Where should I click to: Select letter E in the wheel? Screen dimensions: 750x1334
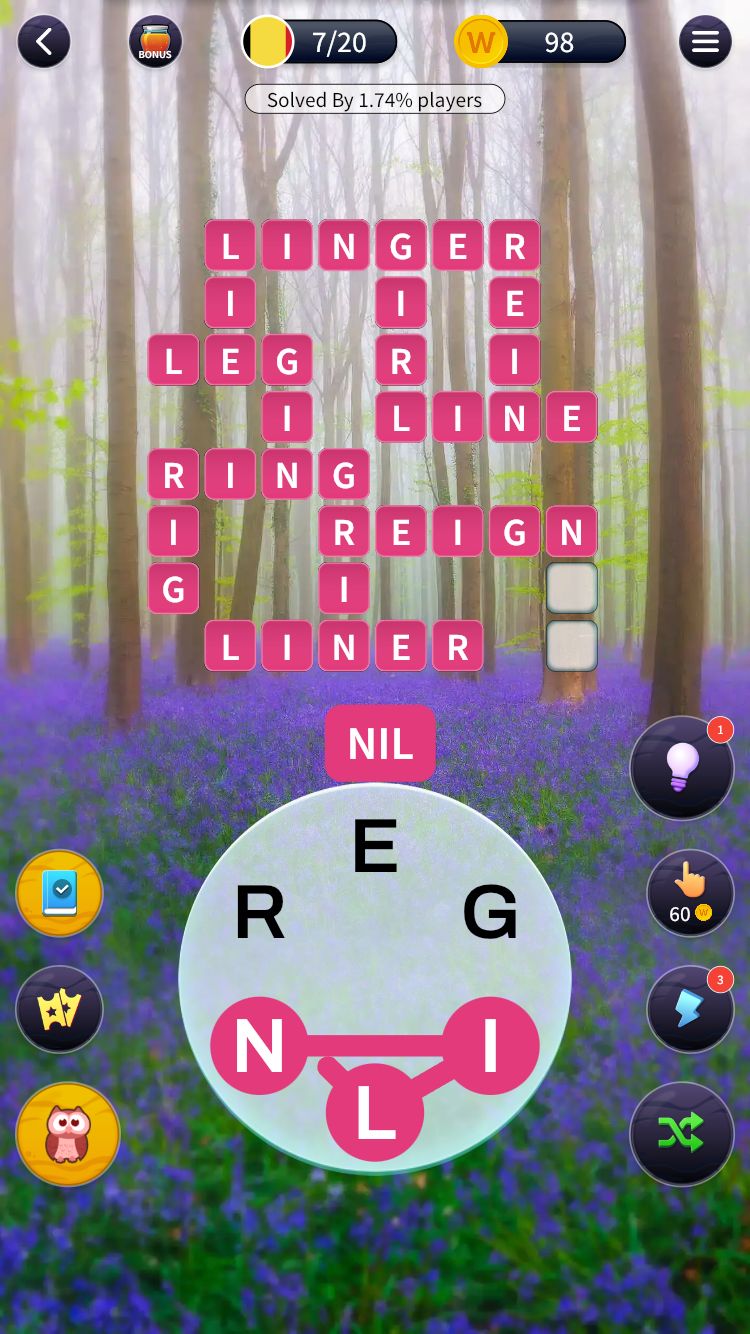click(x=375, y=846)
